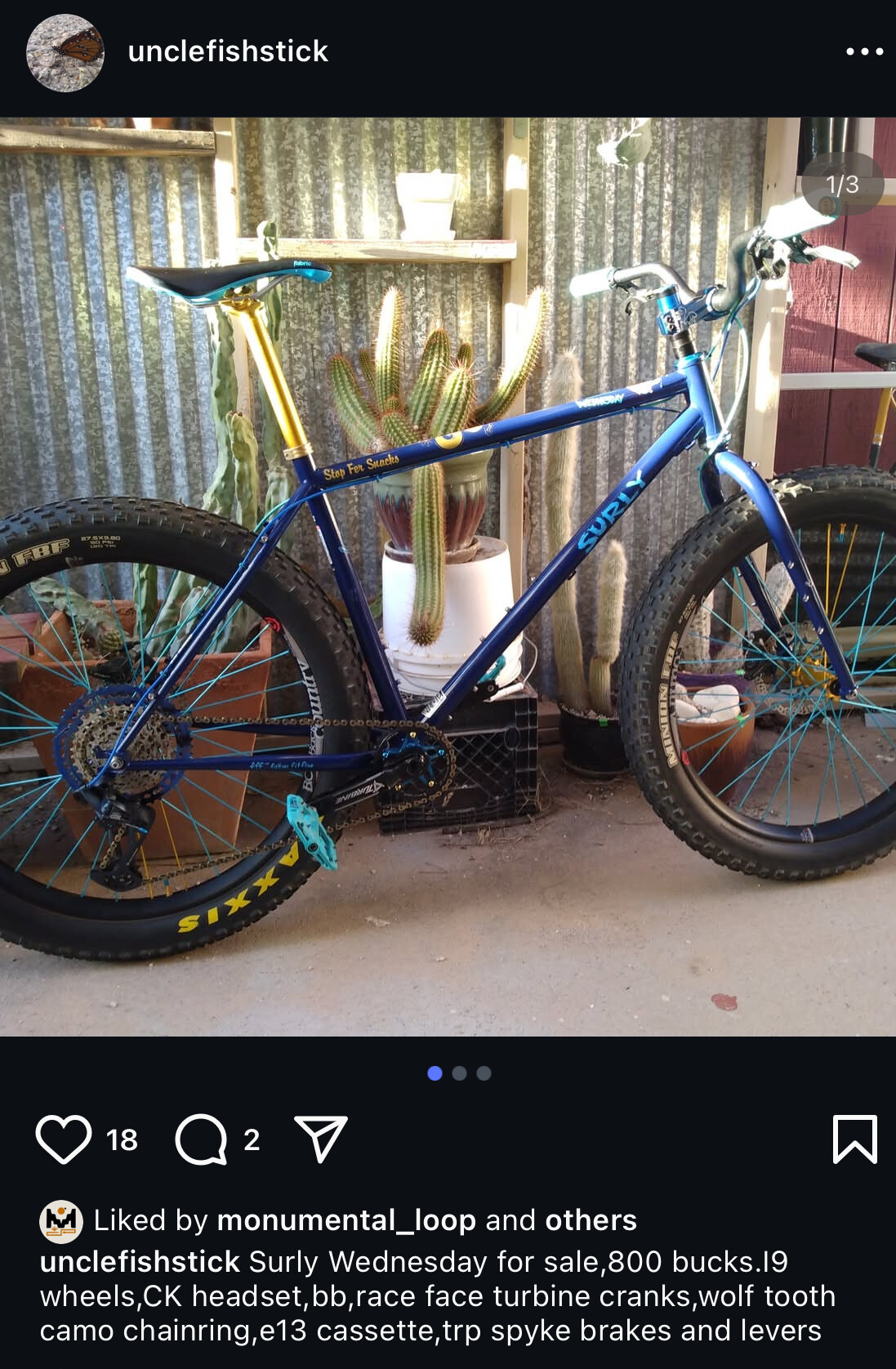Open unclefishstick username at top
Viewport: 896px width, 1369px height.
[228, 51]
